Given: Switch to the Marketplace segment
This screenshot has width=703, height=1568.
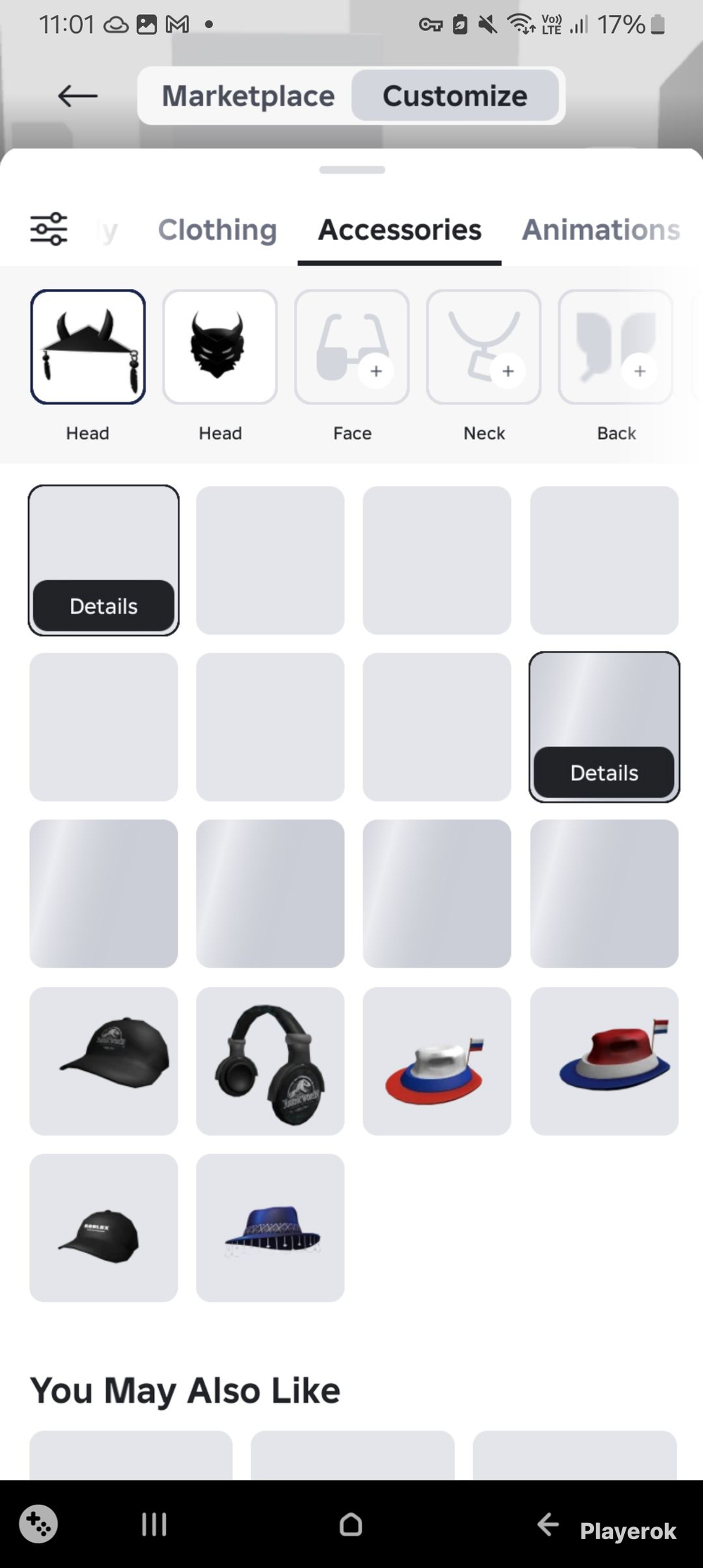Looking at the screenshot, I should [248, 96].
